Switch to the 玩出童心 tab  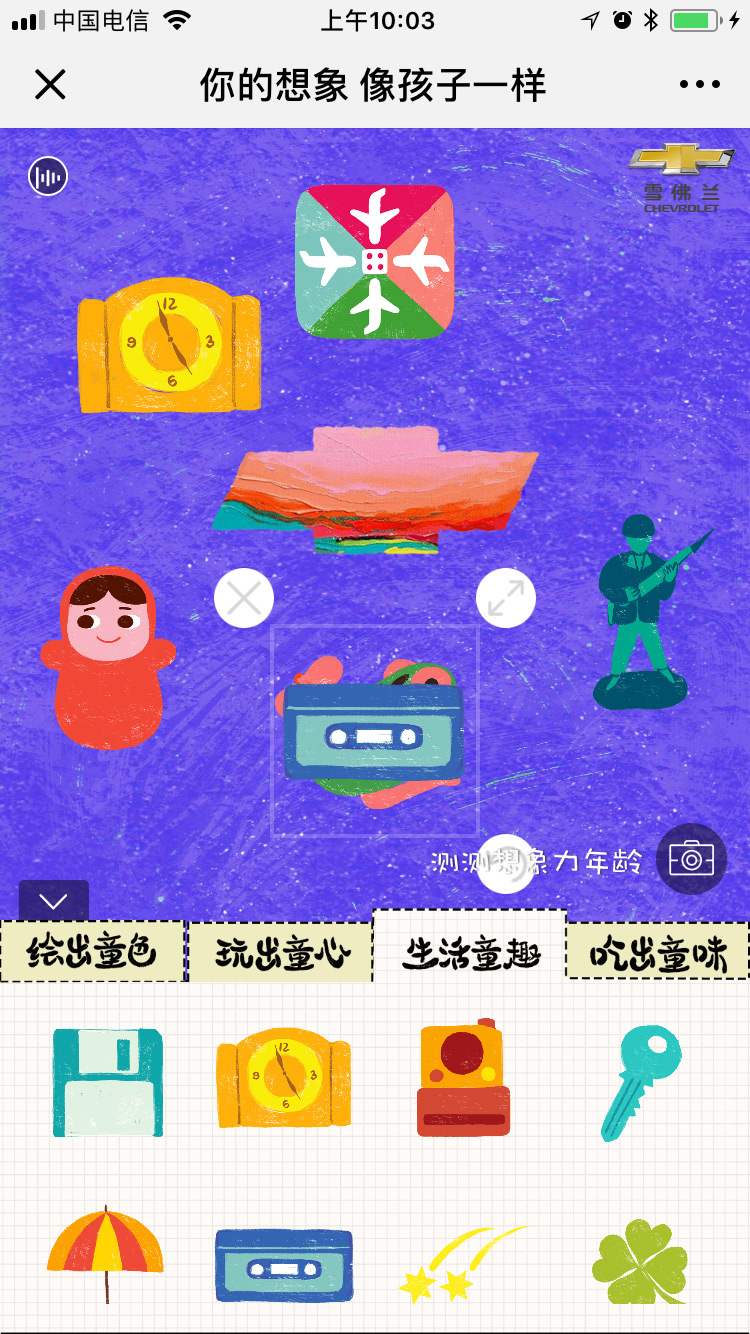[x=281, y=953]
